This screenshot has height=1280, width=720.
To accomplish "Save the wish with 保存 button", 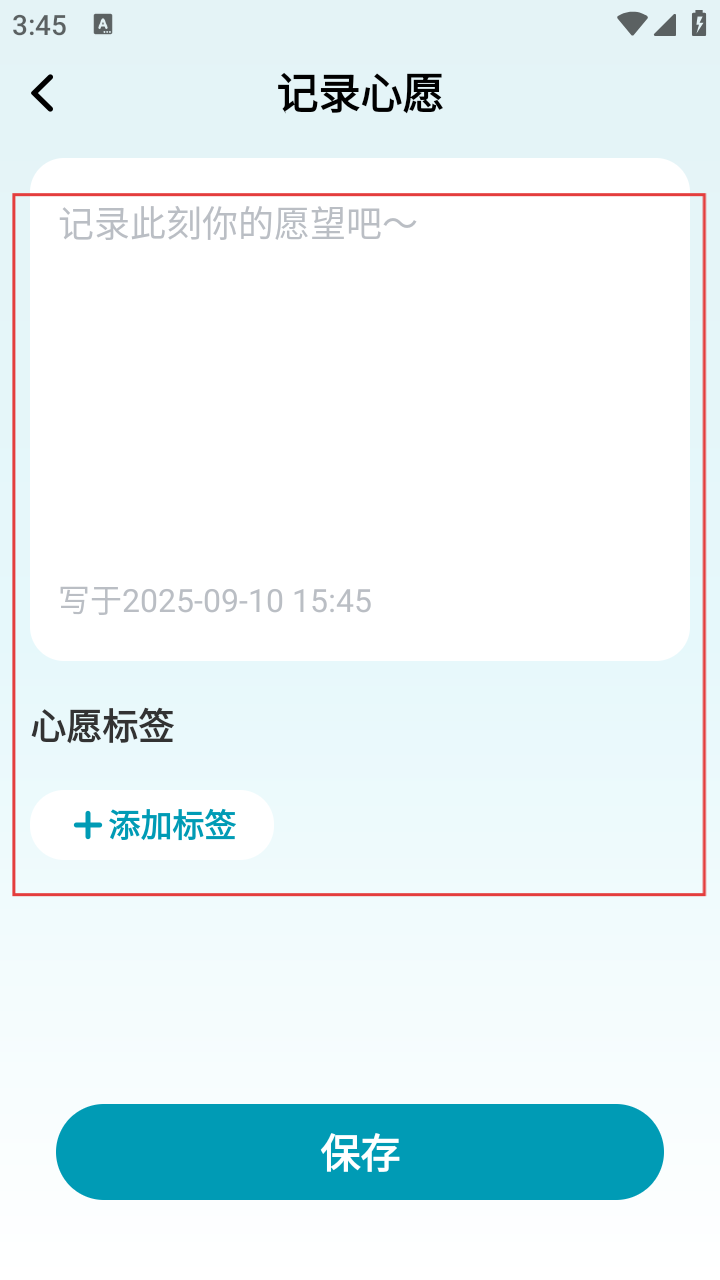I will [360, 1152].
